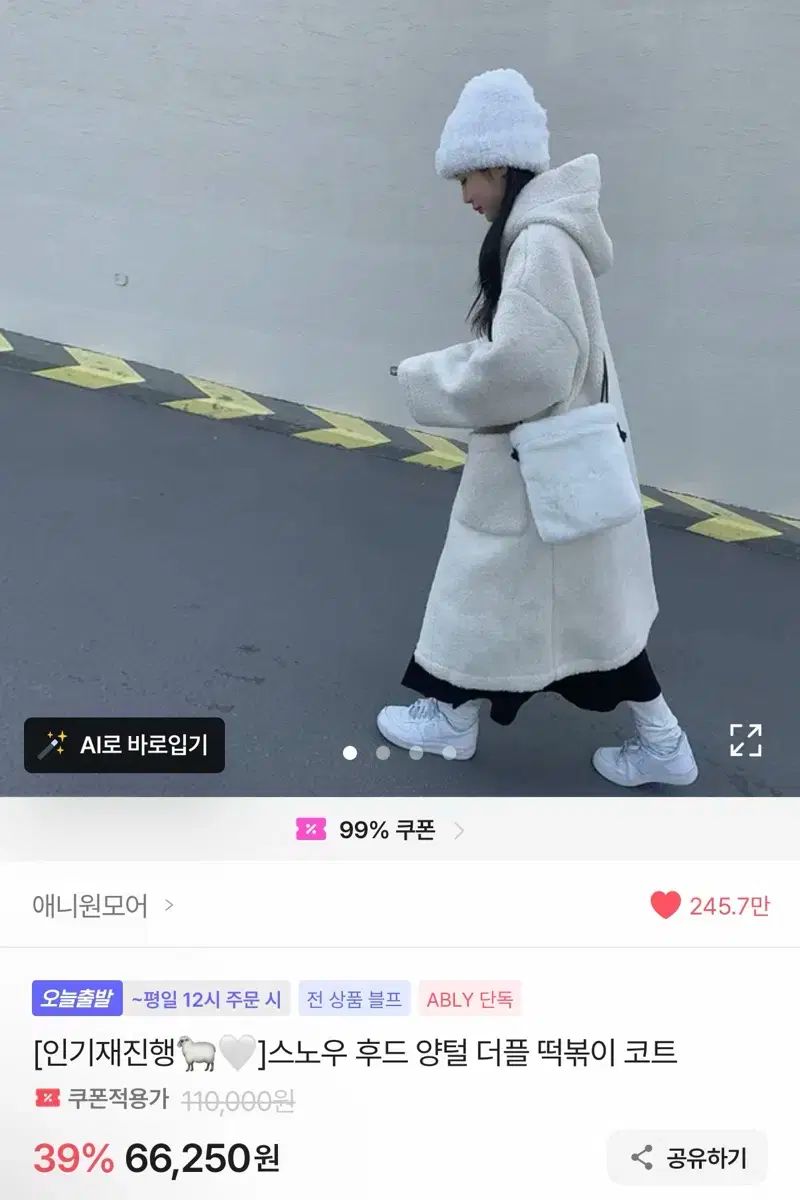Tap the AI로 바로입기 button
This screenshot has height=1200, width=800.
124,745
